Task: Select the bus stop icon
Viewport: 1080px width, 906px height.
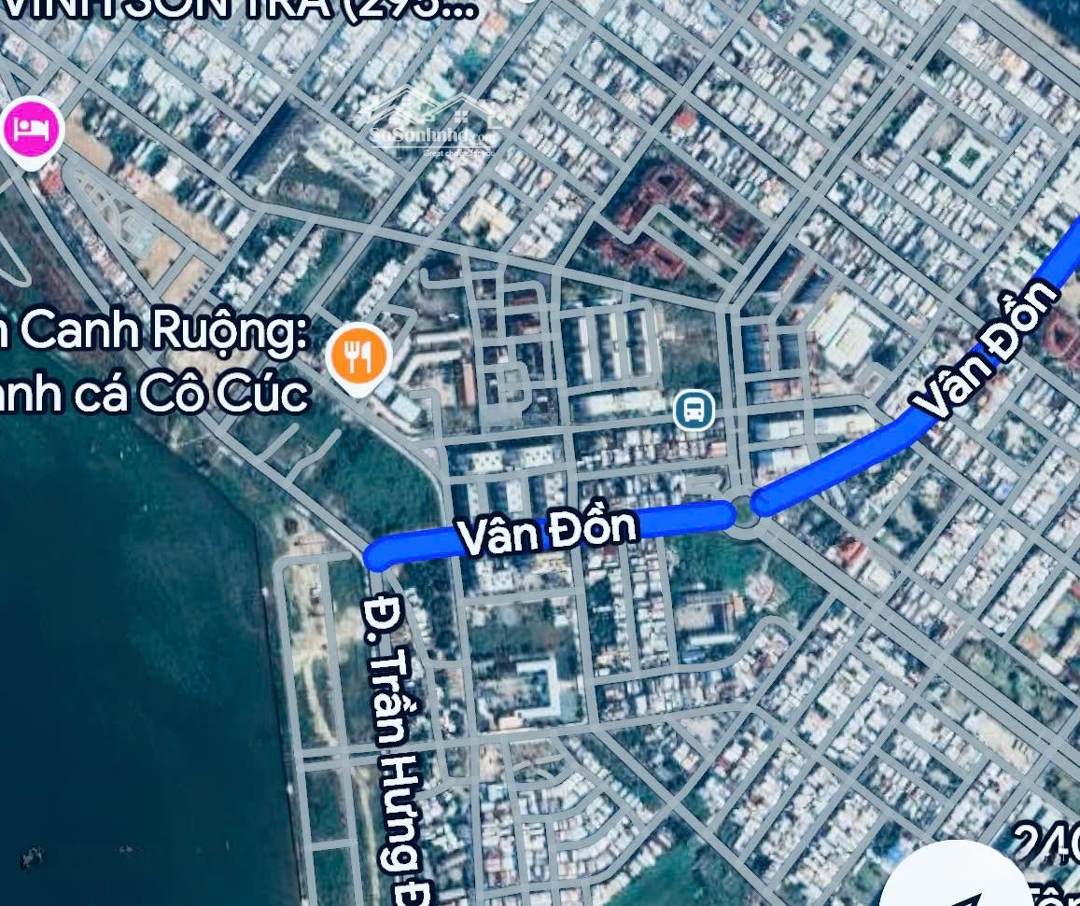Action: [693, 410]
